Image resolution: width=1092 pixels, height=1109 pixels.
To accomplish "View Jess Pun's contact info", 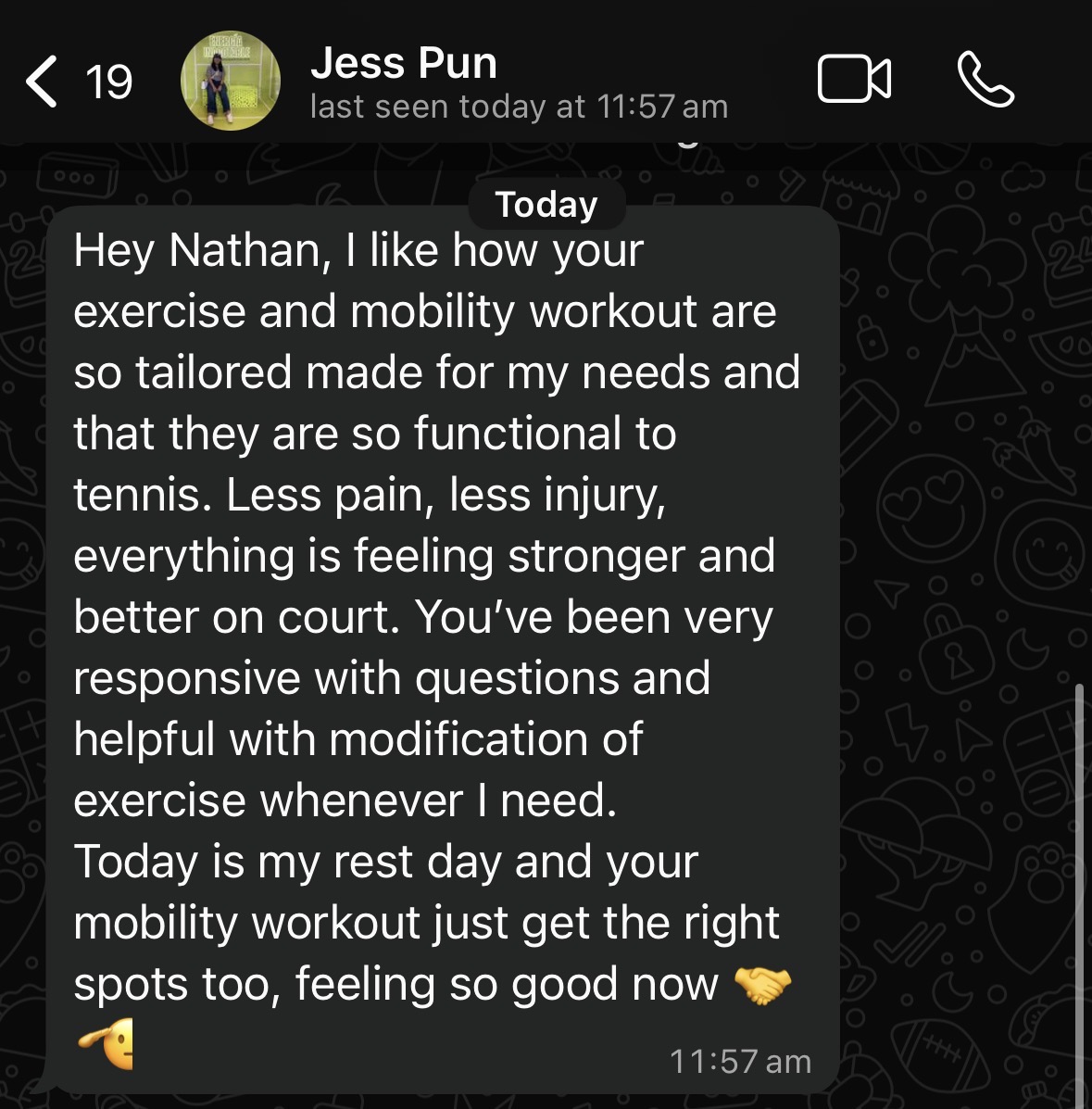I will coord(404,65).
